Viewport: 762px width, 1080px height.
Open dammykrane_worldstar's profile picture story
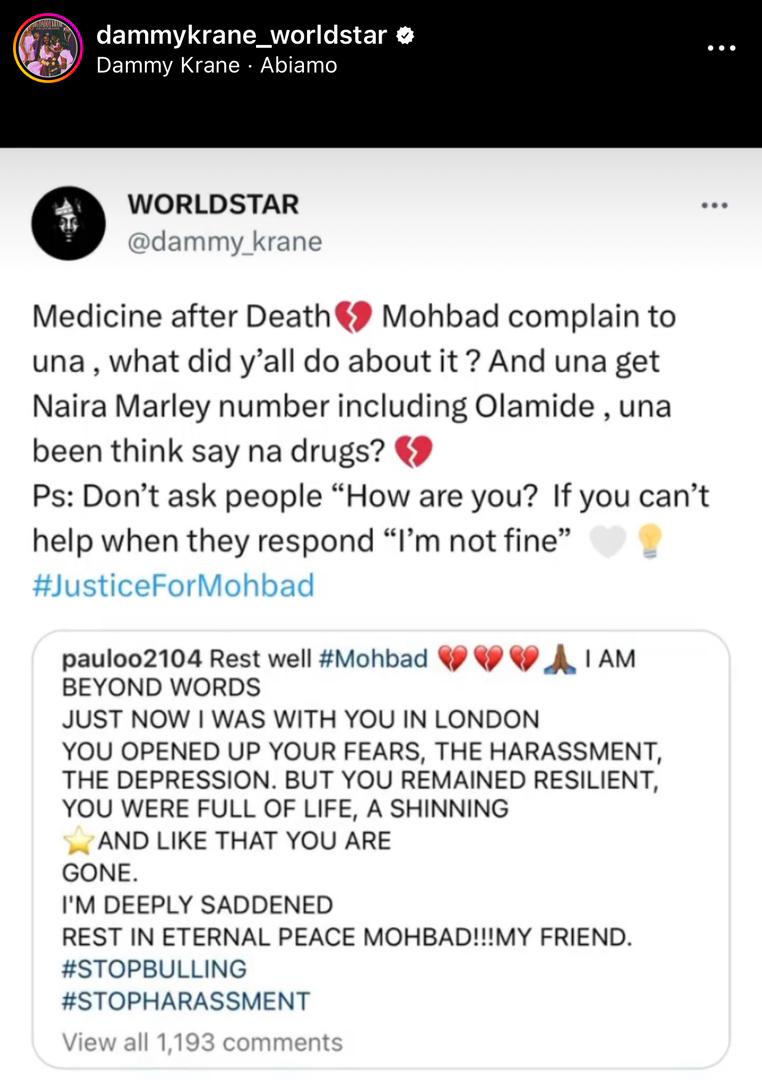coord(48,49)
